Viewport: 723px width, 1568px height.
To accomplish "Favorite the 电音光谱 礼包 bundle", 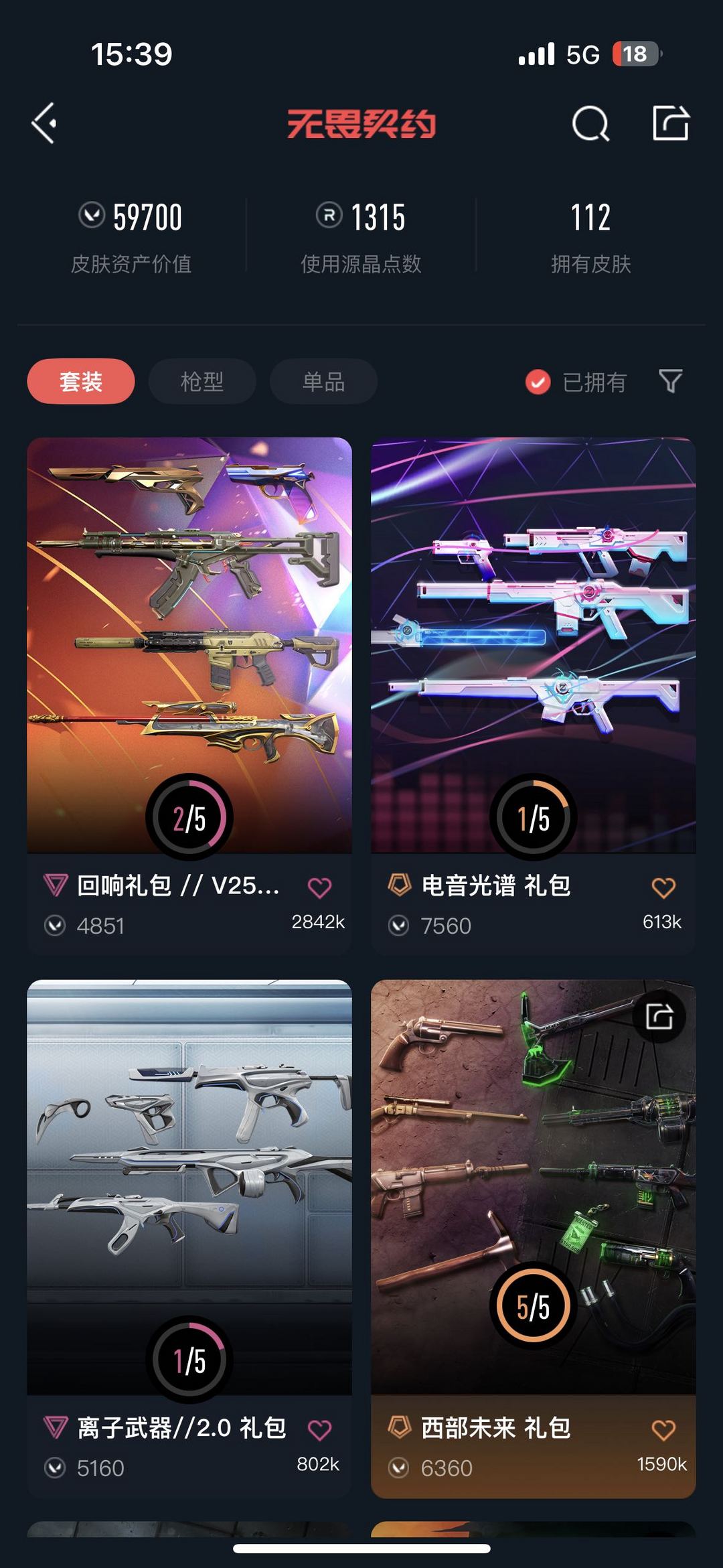I will (663, 887).
